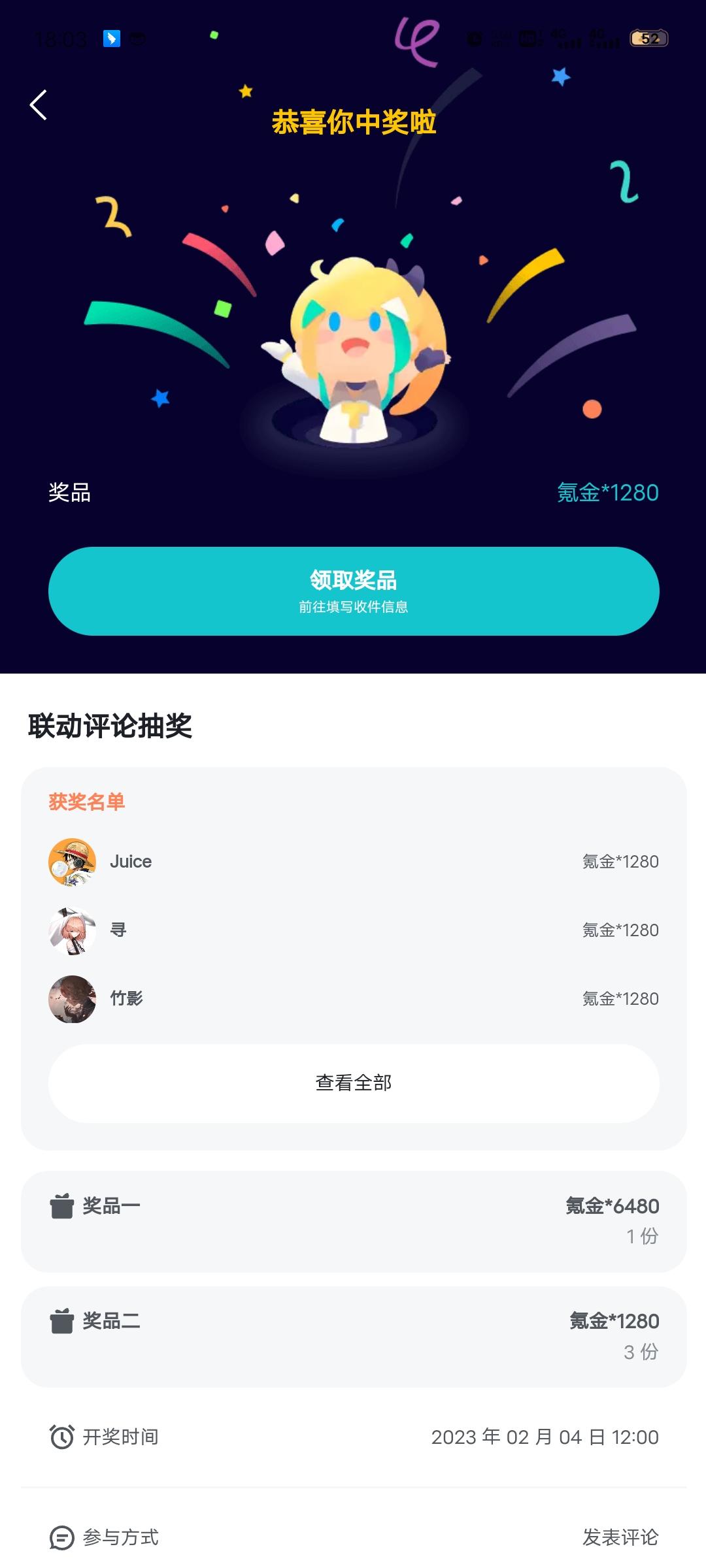The image size is (706, 1568).
Task: Click 查看全部 to expand the winner list
Action: click(353, 1083)
